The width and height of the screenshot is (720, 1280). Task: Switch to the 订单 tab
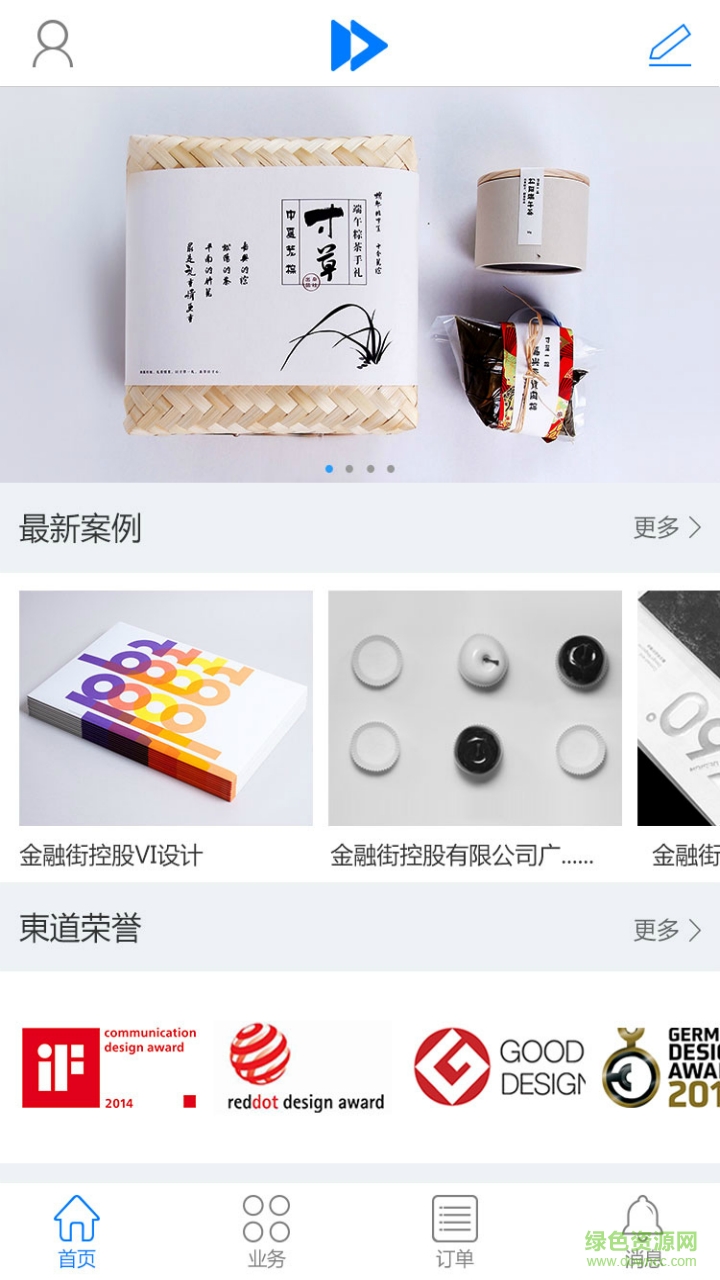[x=454, y=1231]
